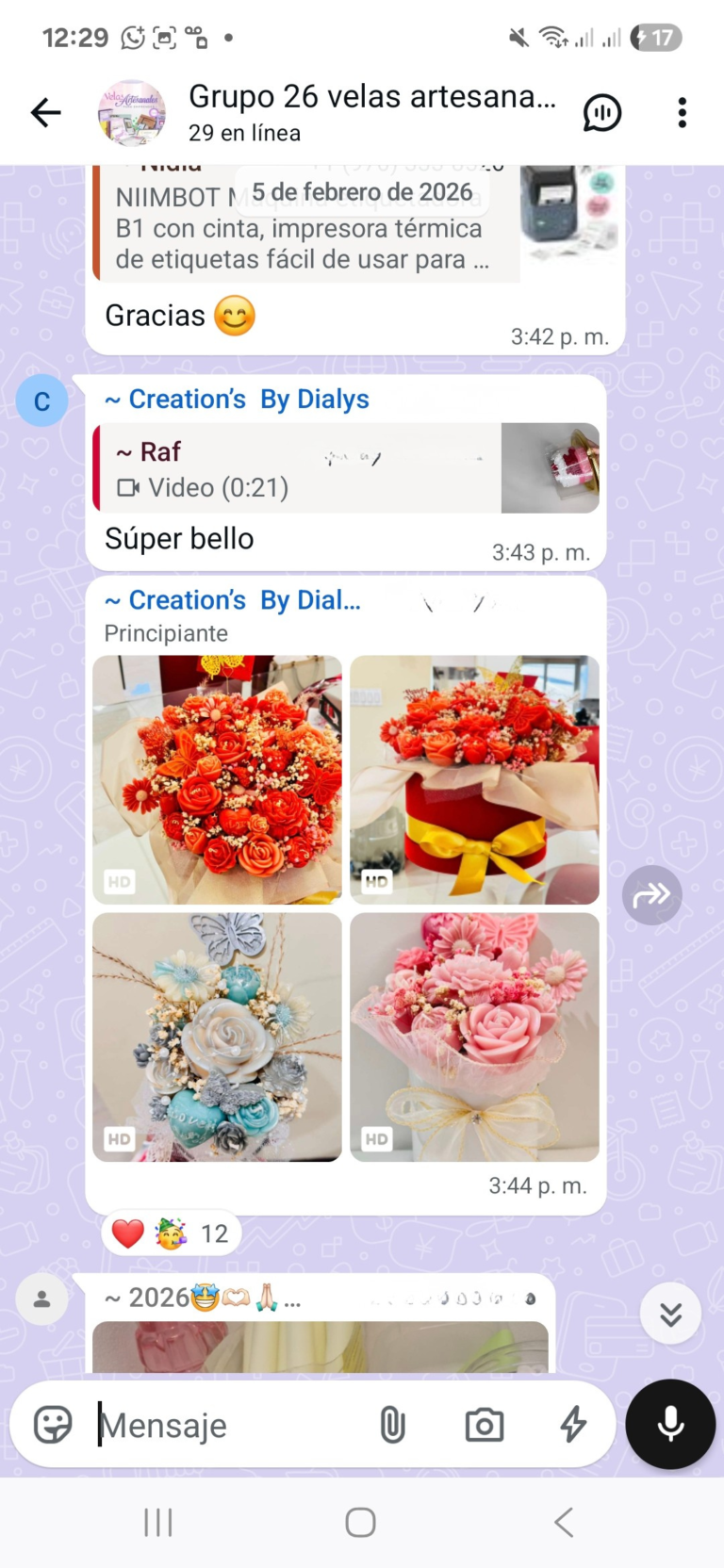Start a group voice chat
724x1568 pixels.
(602, 113)
